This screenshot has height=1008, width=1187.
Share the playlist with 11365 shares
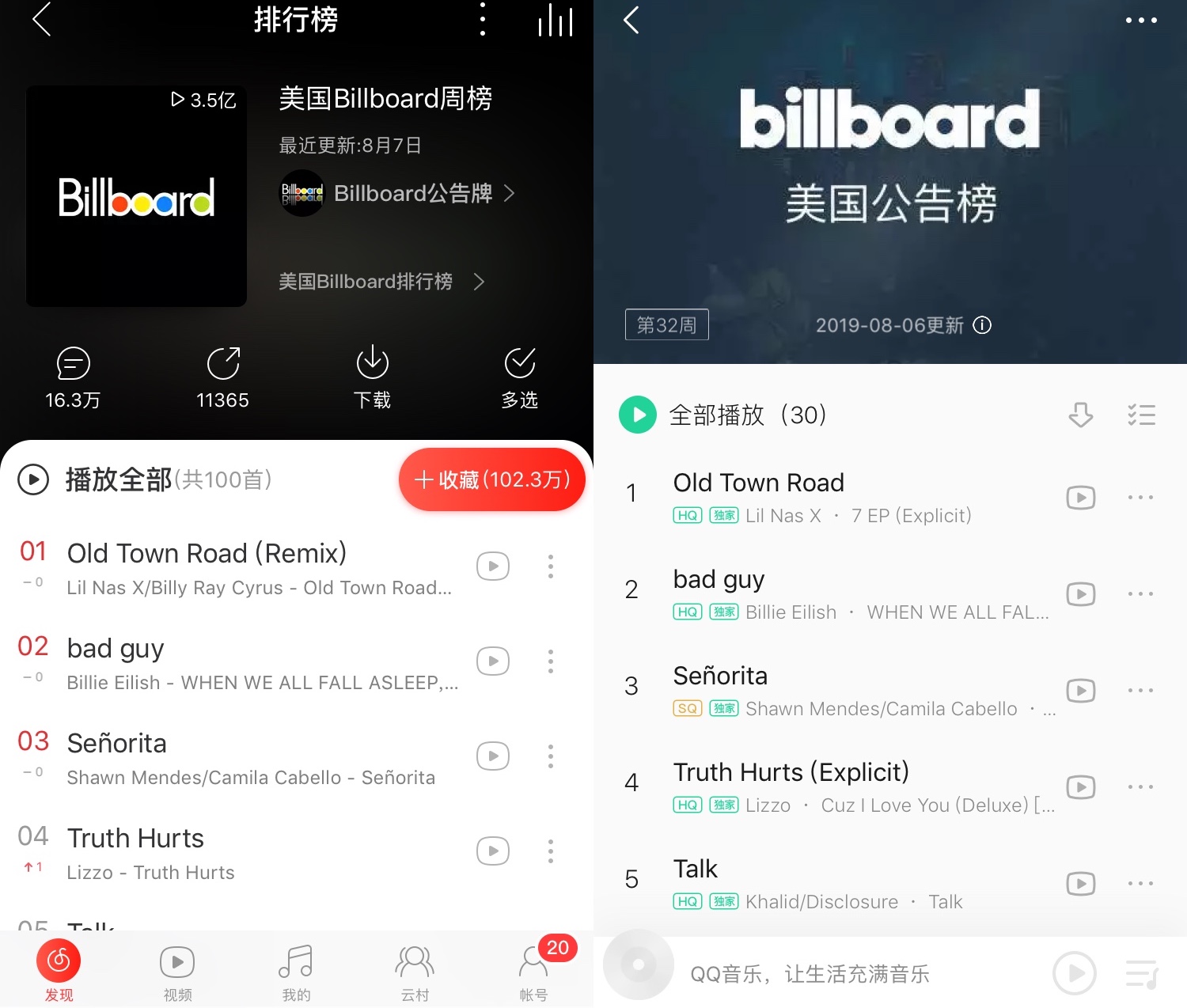point(222,377)
